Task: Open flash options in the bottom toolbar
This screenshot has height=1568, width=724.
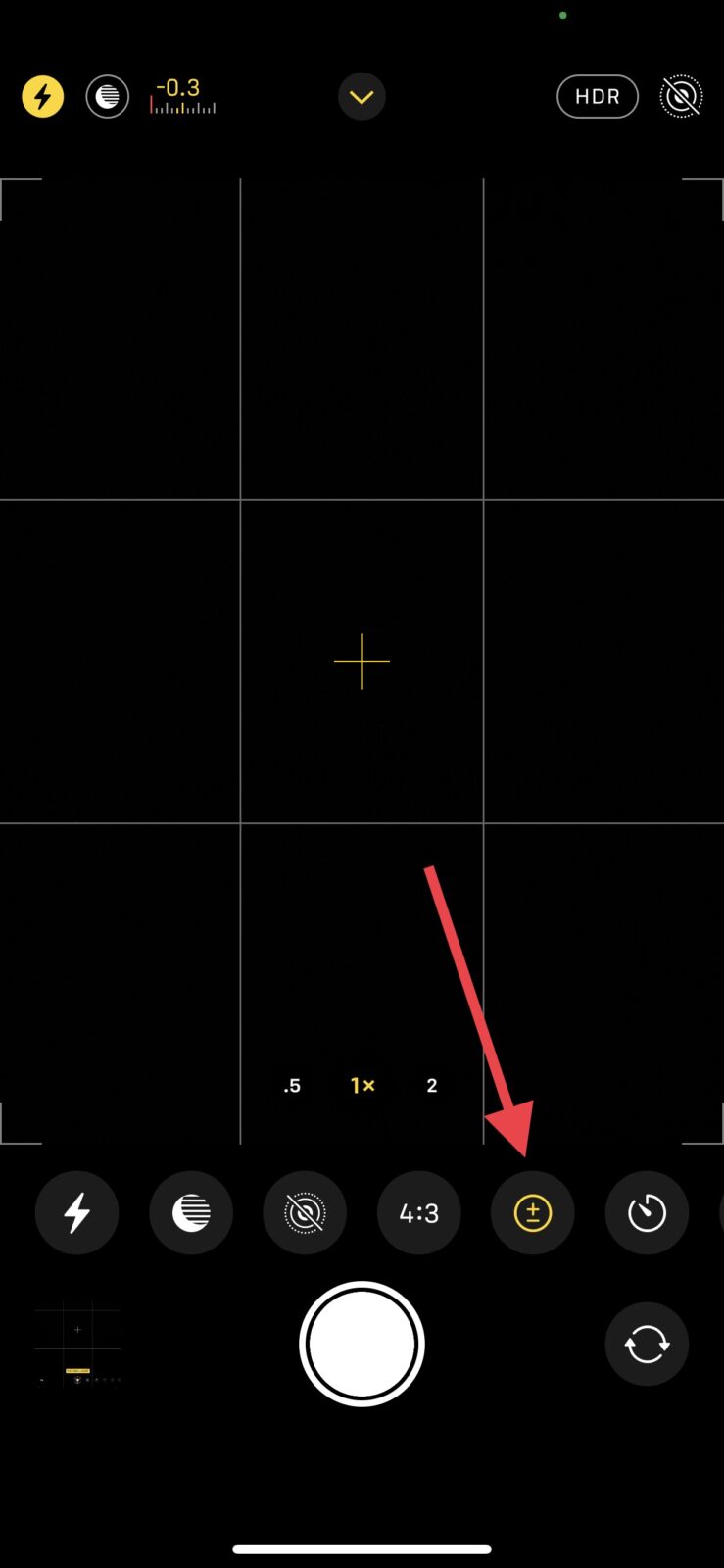Action: 76,1213
